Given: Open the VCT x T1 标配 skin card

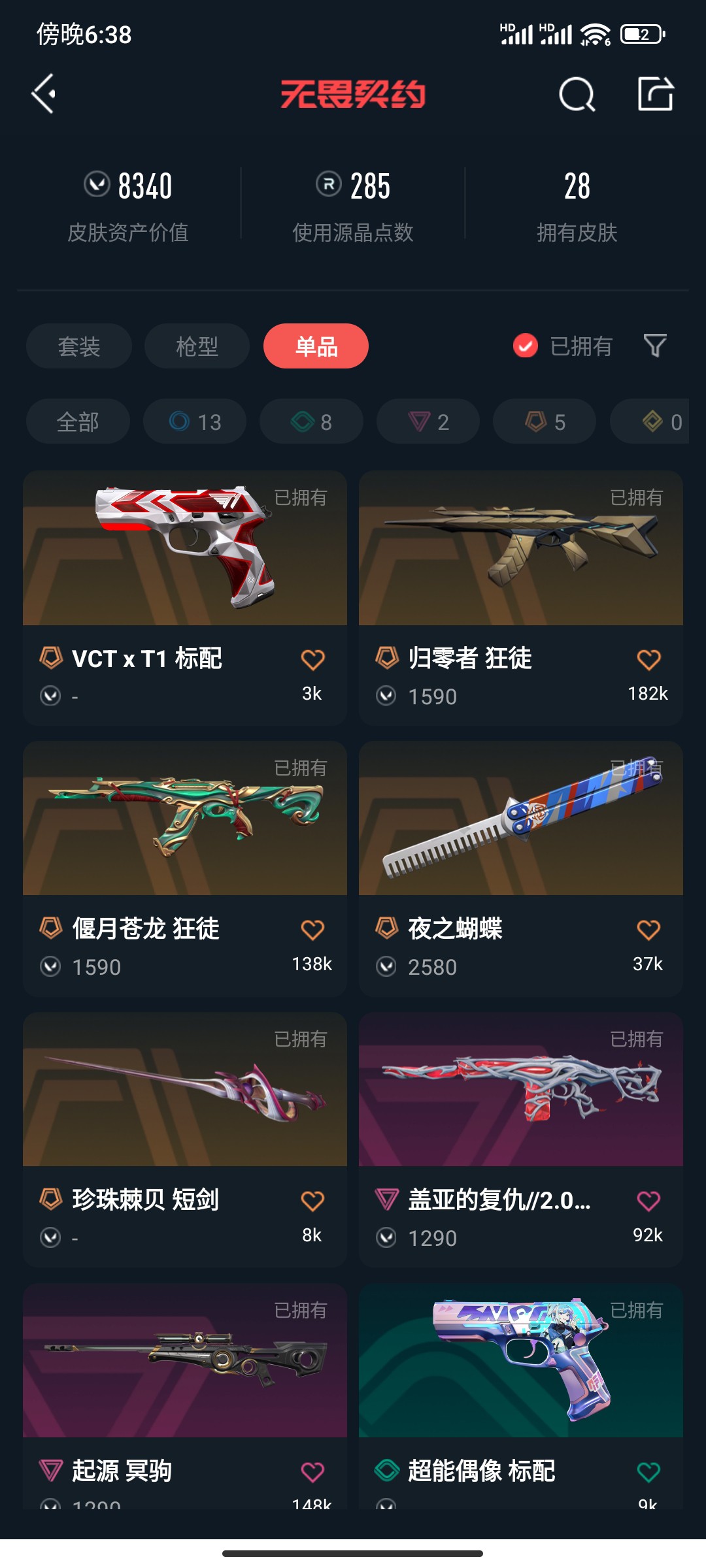Looking at the screenshot, I should coord(185,549).
